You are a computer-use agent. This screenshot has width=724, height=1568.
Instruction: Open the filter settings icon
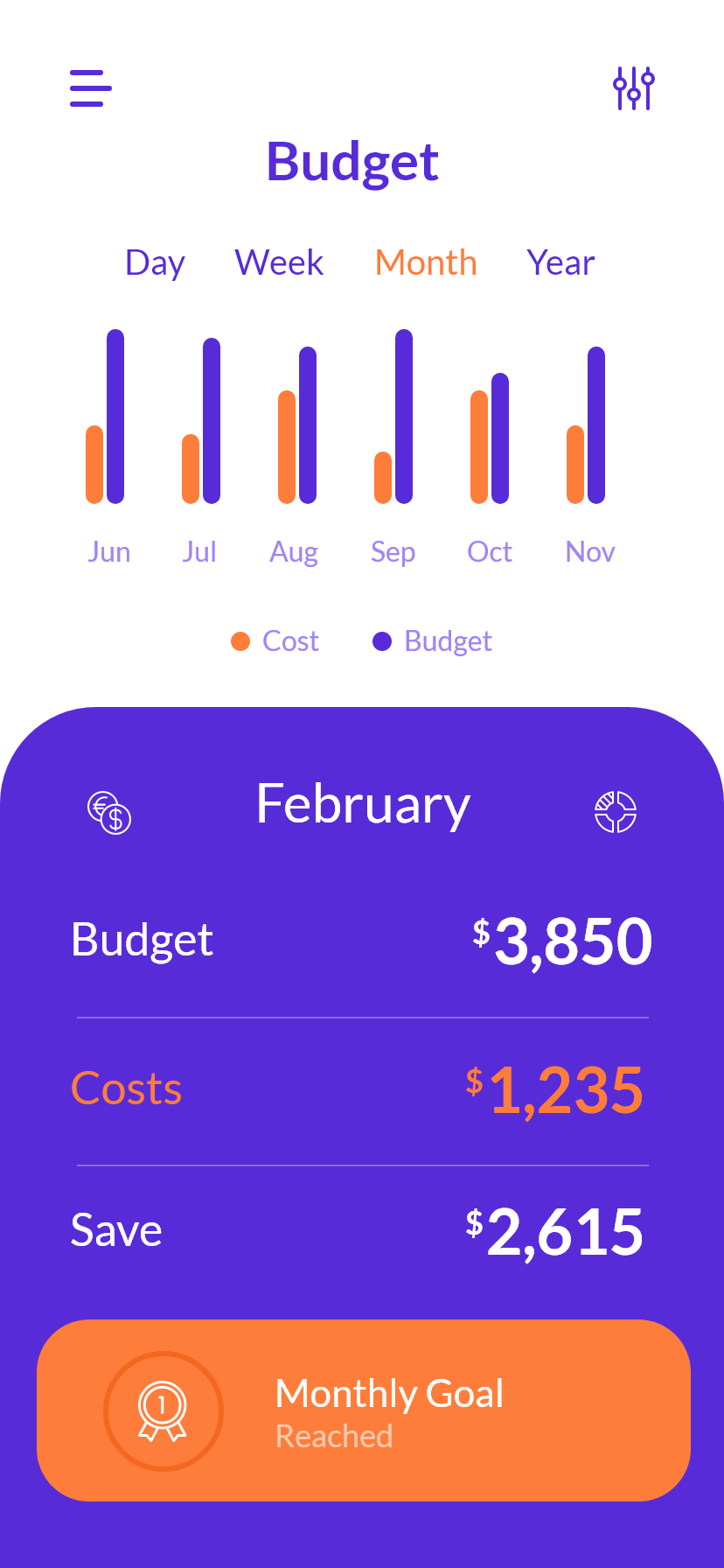click(634, 88)
